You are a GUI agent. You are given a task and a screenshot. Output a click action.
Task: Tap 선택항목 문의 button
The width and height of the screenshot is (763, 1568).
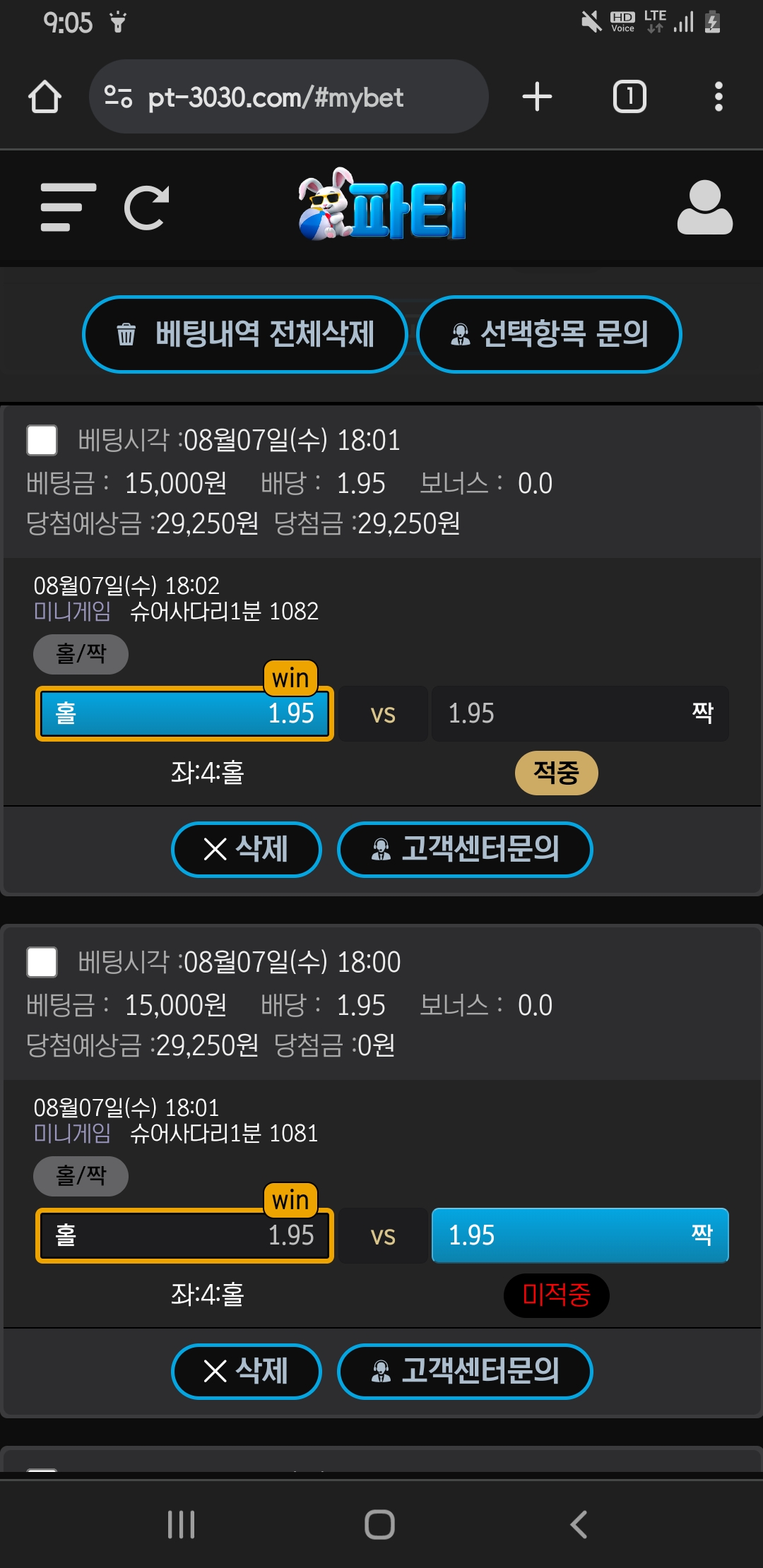[x=549, y=334]
